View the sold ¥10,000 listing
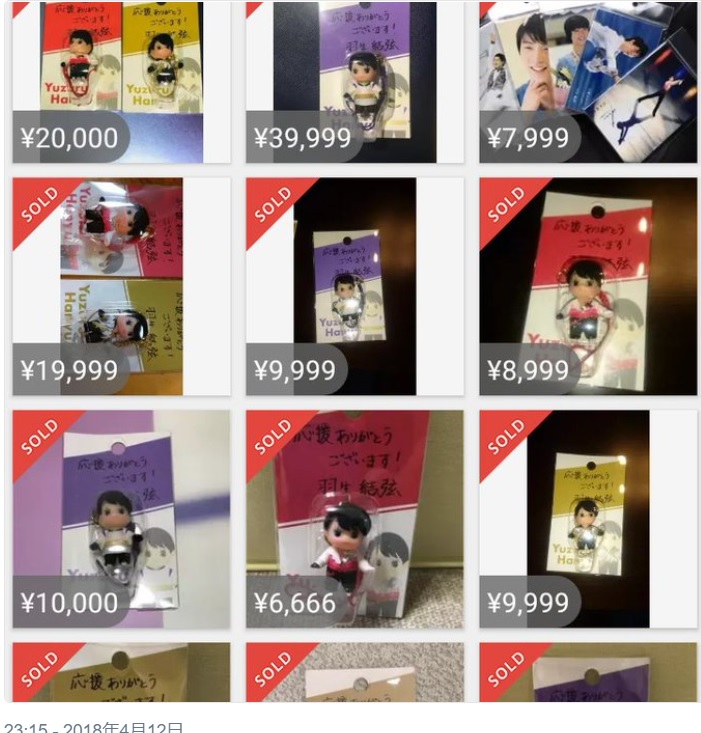The width and height of the screenshot is (701, 733). coord(121,518)
